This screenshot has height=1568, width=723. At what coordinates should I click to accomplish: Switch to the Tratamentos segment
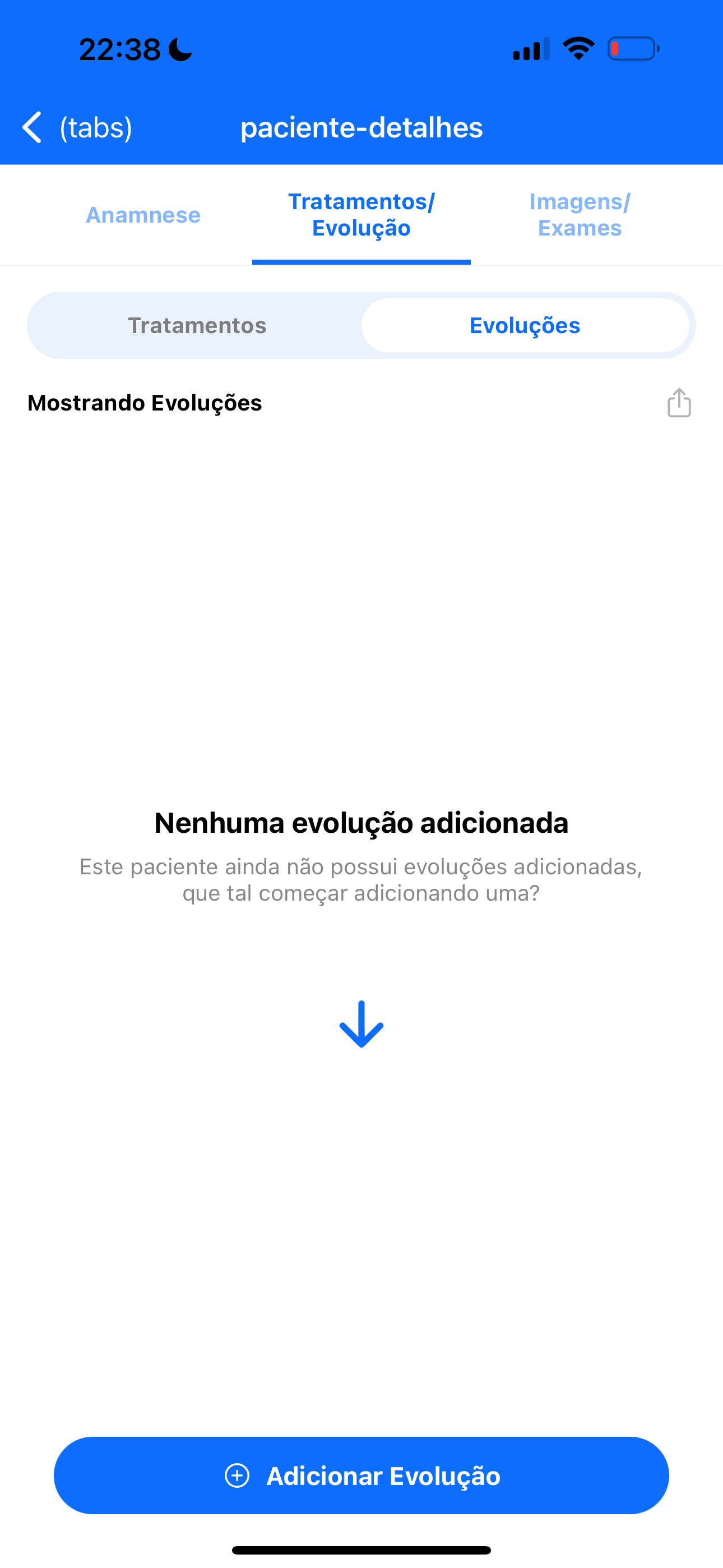197,325
